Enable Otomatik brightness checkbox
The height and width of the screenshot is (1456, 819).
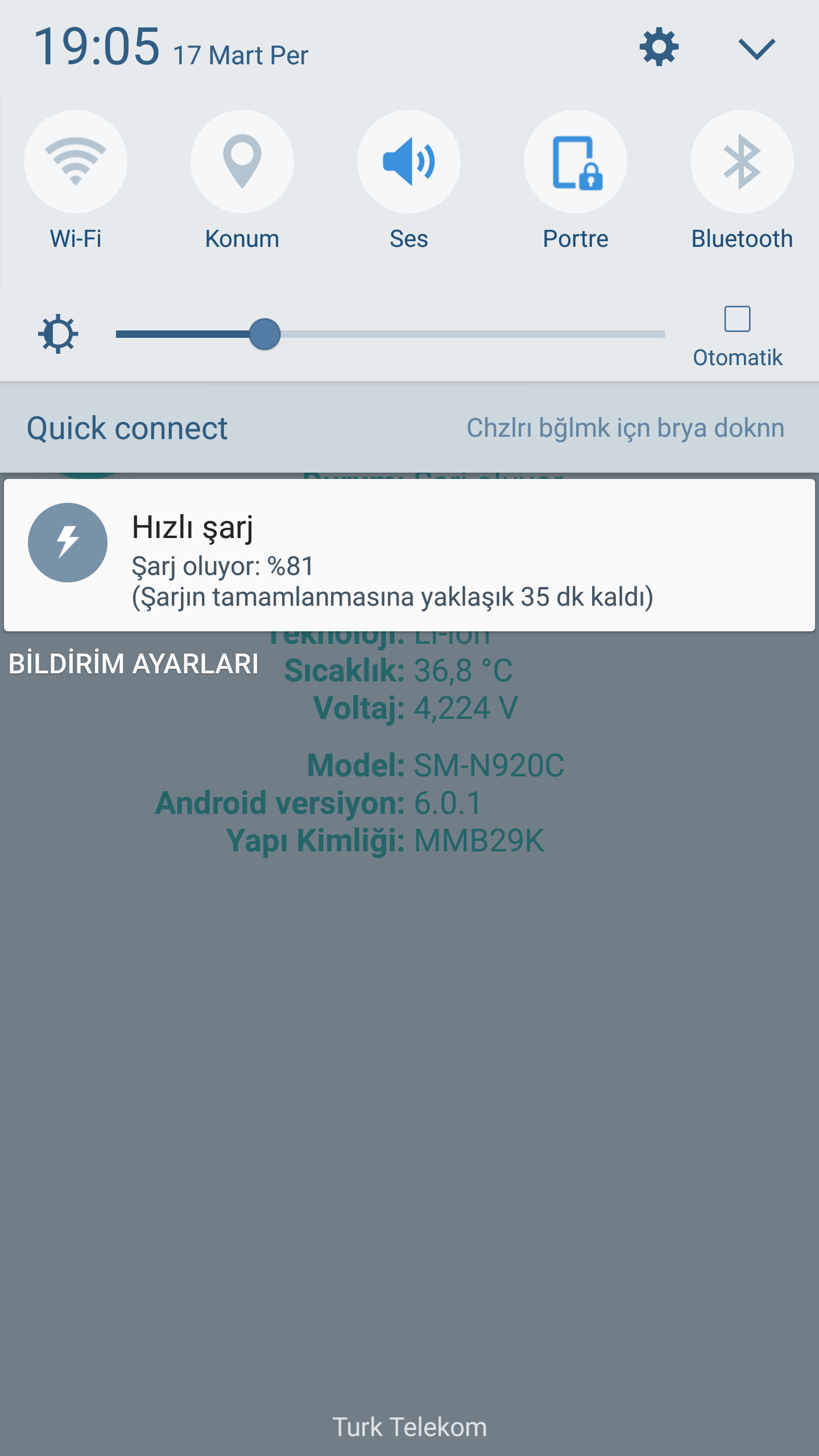pyautogui.click(x=737, y=319)
